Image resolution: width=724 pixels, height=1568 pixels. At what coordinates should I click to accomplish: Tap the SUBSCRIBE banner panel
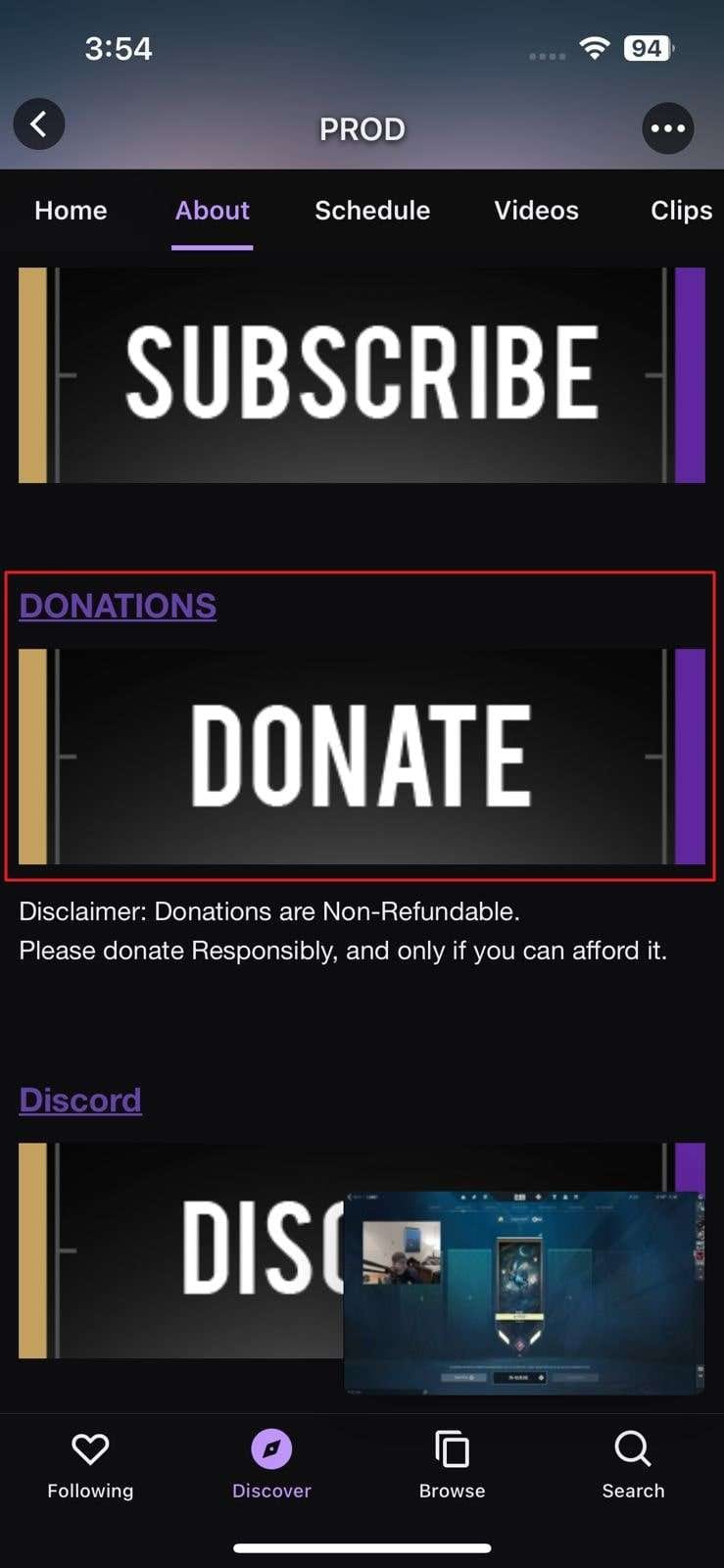pyautogui.click(x=362, y=374)
